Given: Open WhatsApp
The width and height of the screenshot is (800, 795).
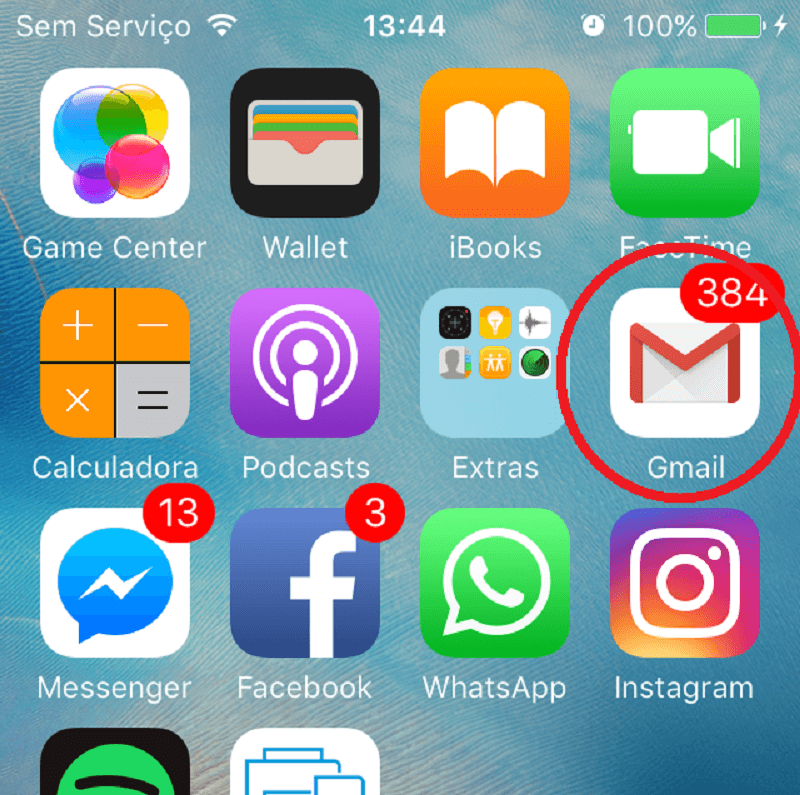Looking at the screenshot, I should pos(494,582).
